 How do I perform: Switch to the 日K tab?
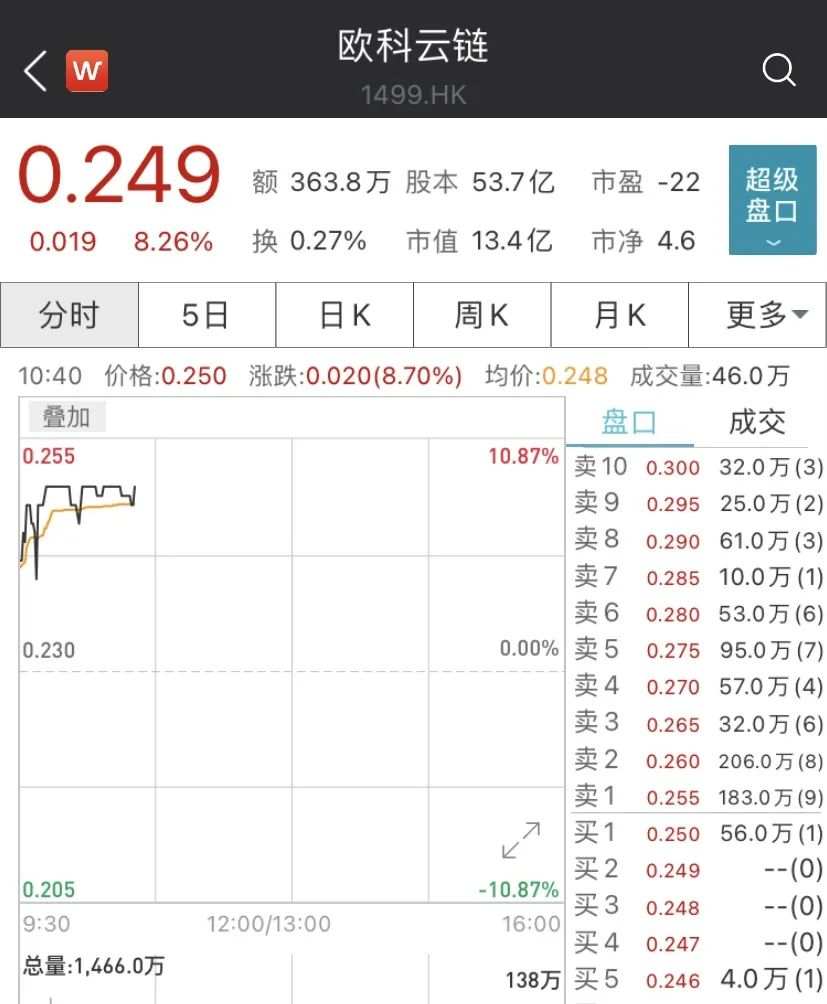click(344, 314)
